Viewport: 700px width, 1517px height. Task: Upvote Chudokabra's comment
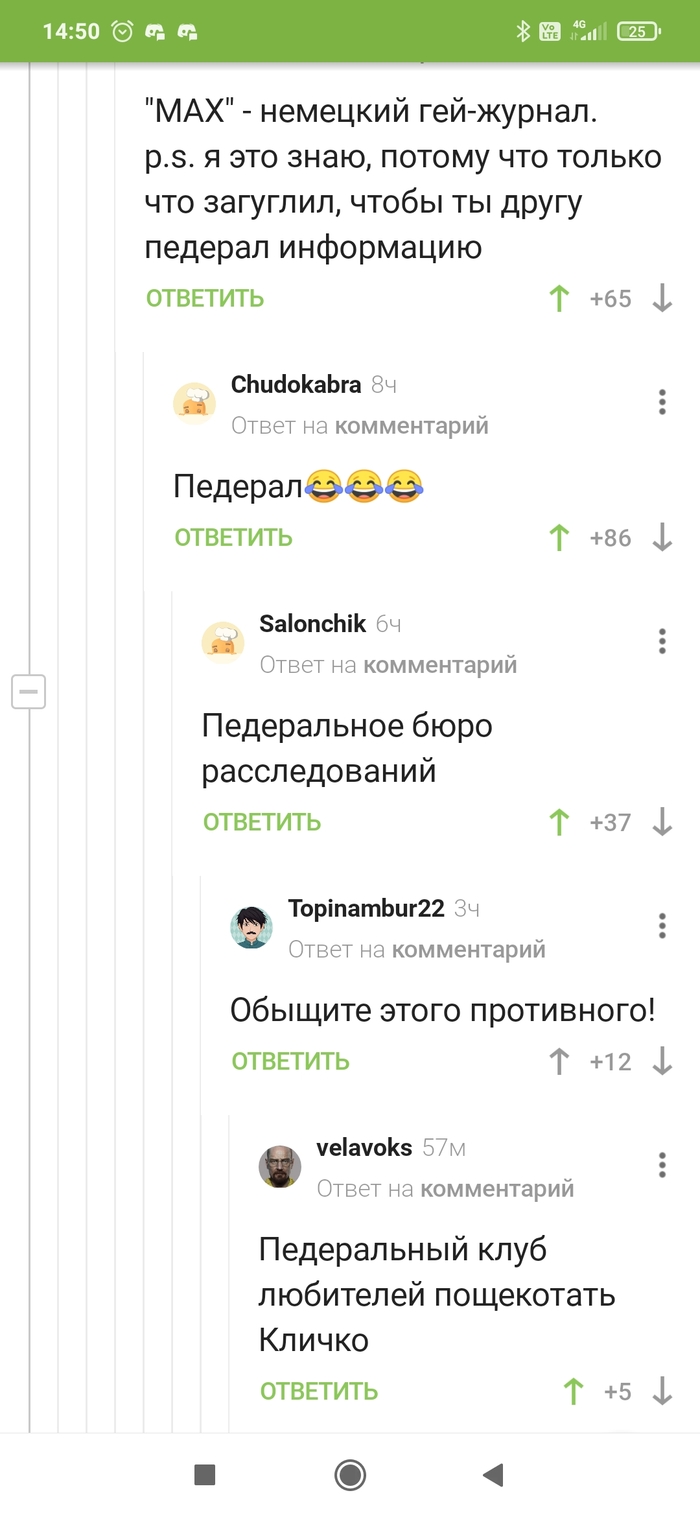(x=559, y=537)
